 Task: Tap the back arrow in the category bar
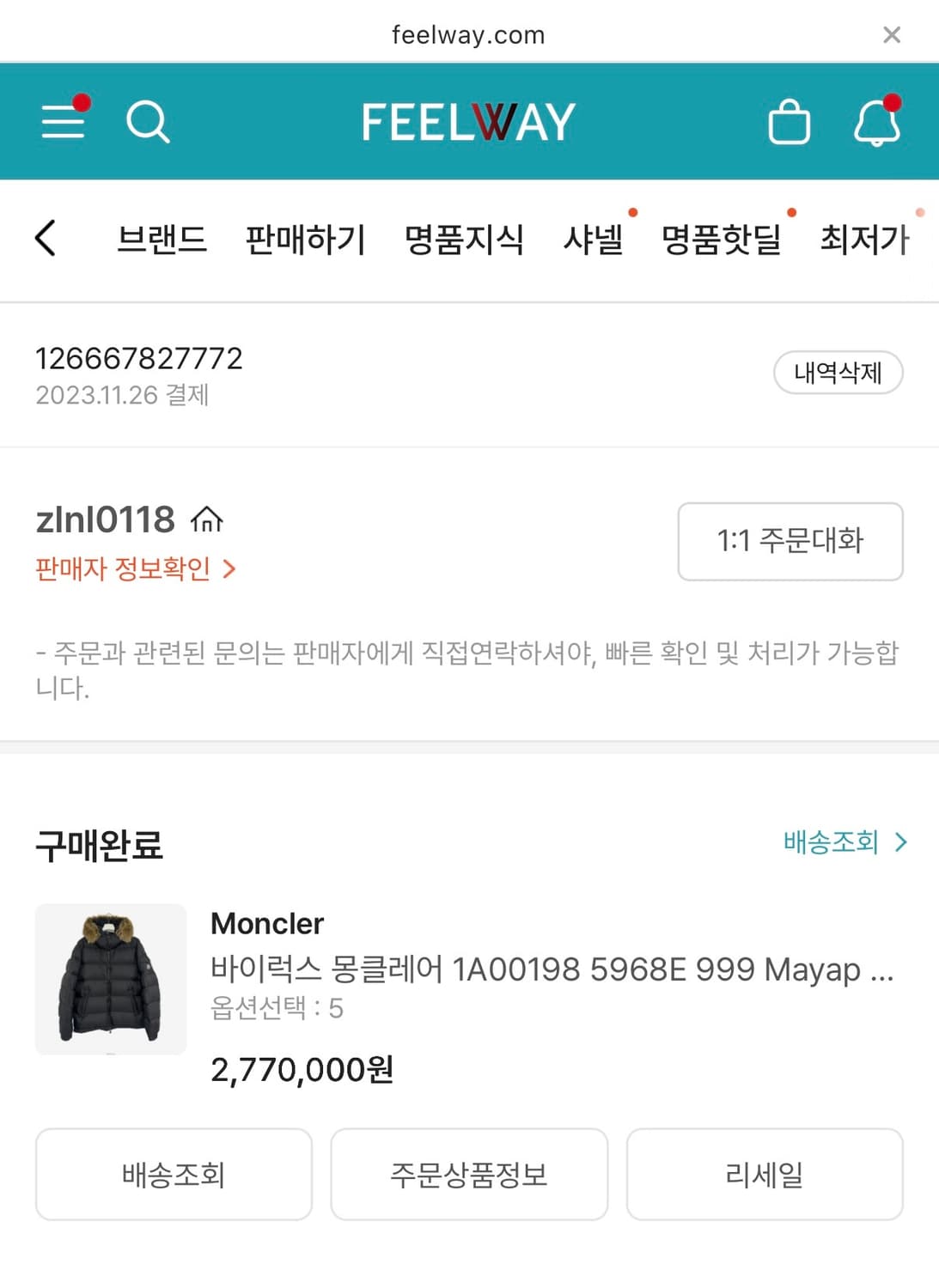coord(46,240)
